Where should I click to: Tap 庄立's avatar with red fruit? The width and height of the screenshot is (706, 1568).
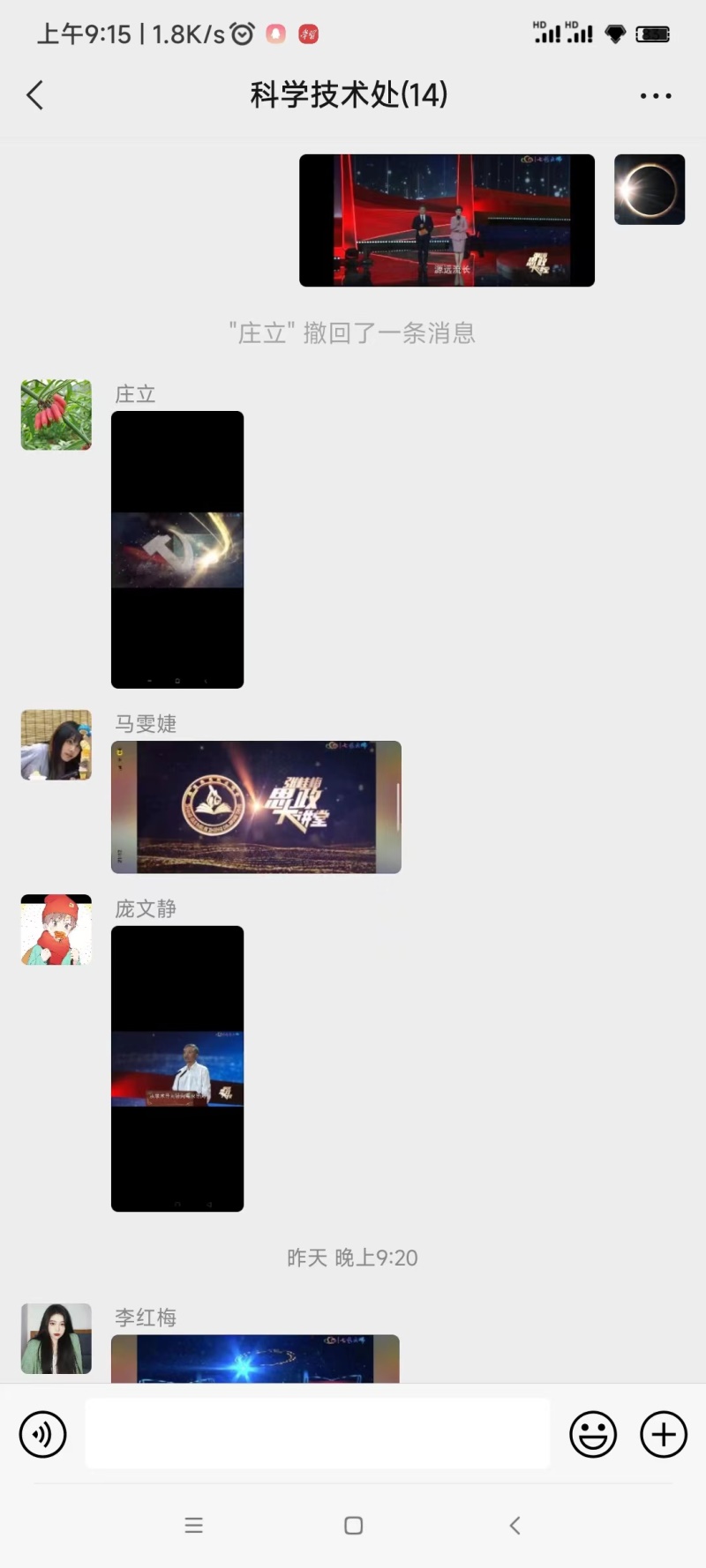pyautogui.click(x=56, y=414)
